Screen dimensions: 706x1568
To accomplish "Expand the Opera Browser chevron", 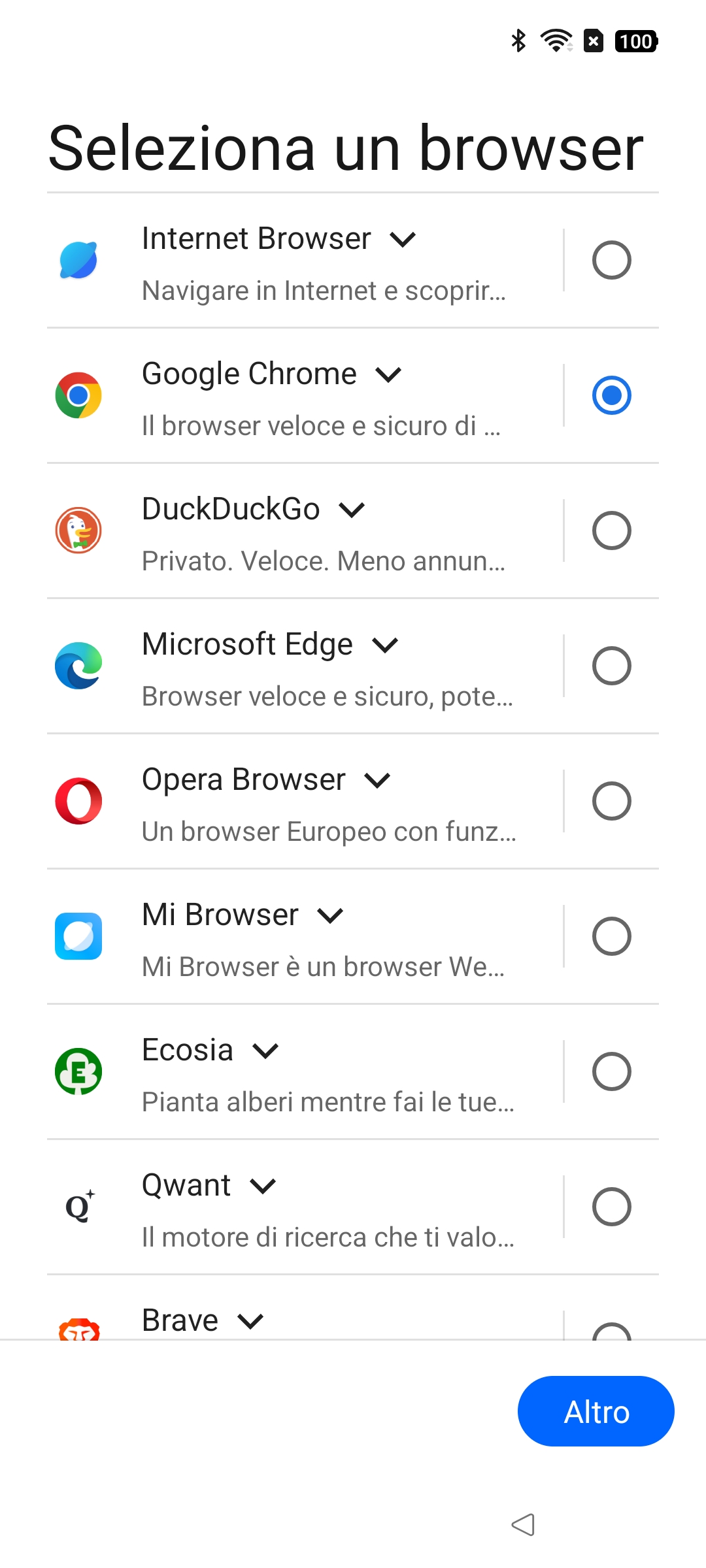I will click(377, 781).
